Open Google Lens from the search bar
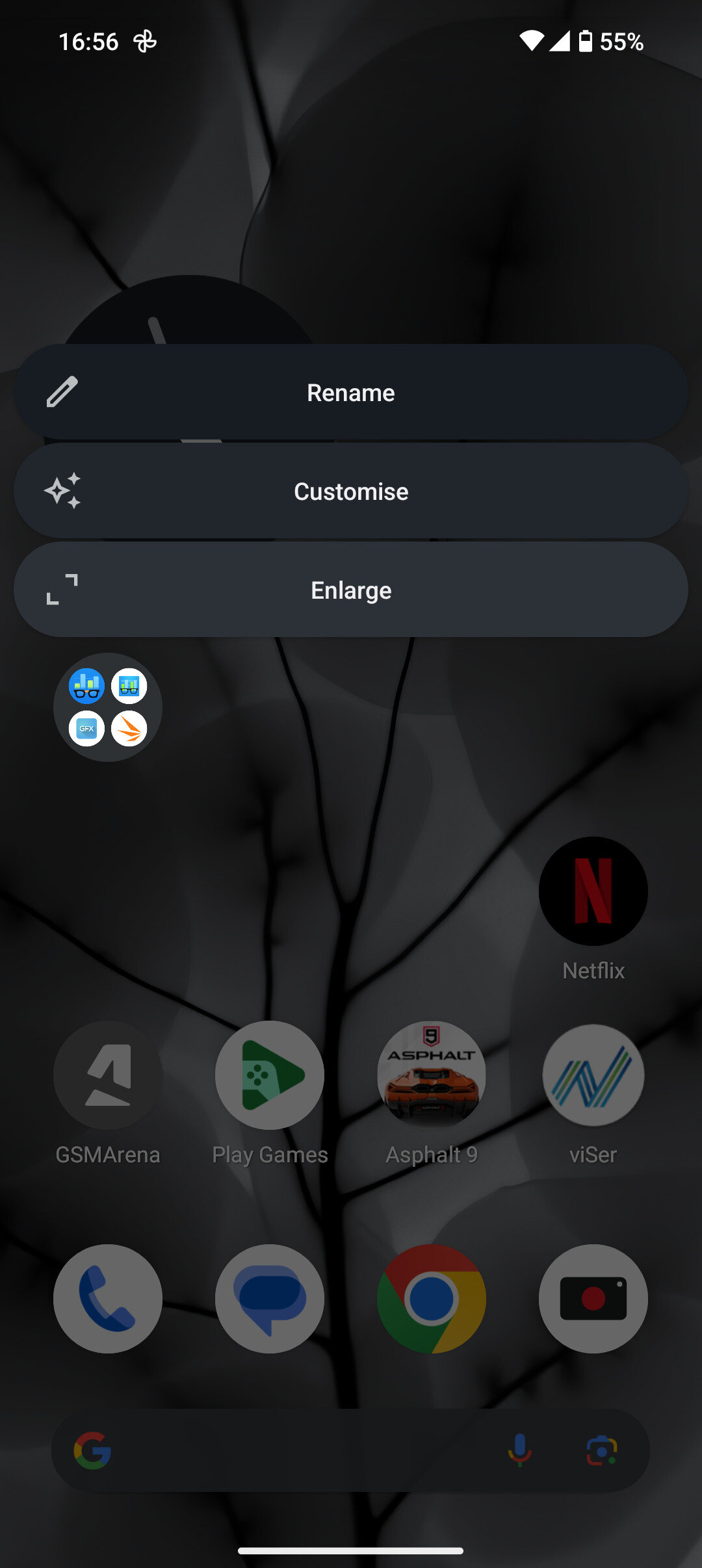Viewport: 702px width, 1568px height. [602, 1450]
